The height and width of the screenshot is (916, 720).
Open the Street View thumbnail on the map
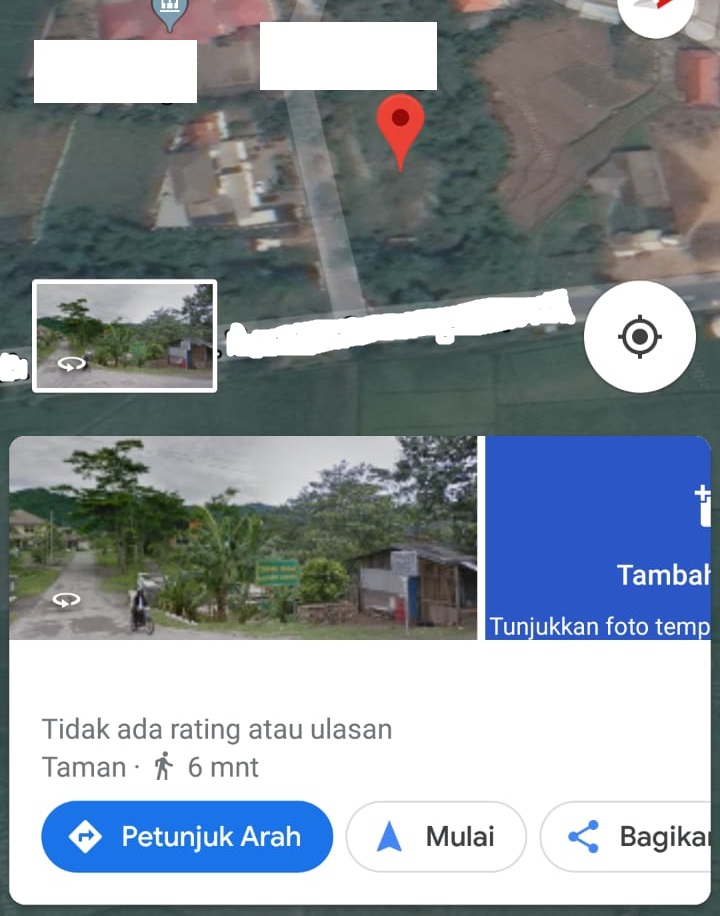(x=125, y=335)
